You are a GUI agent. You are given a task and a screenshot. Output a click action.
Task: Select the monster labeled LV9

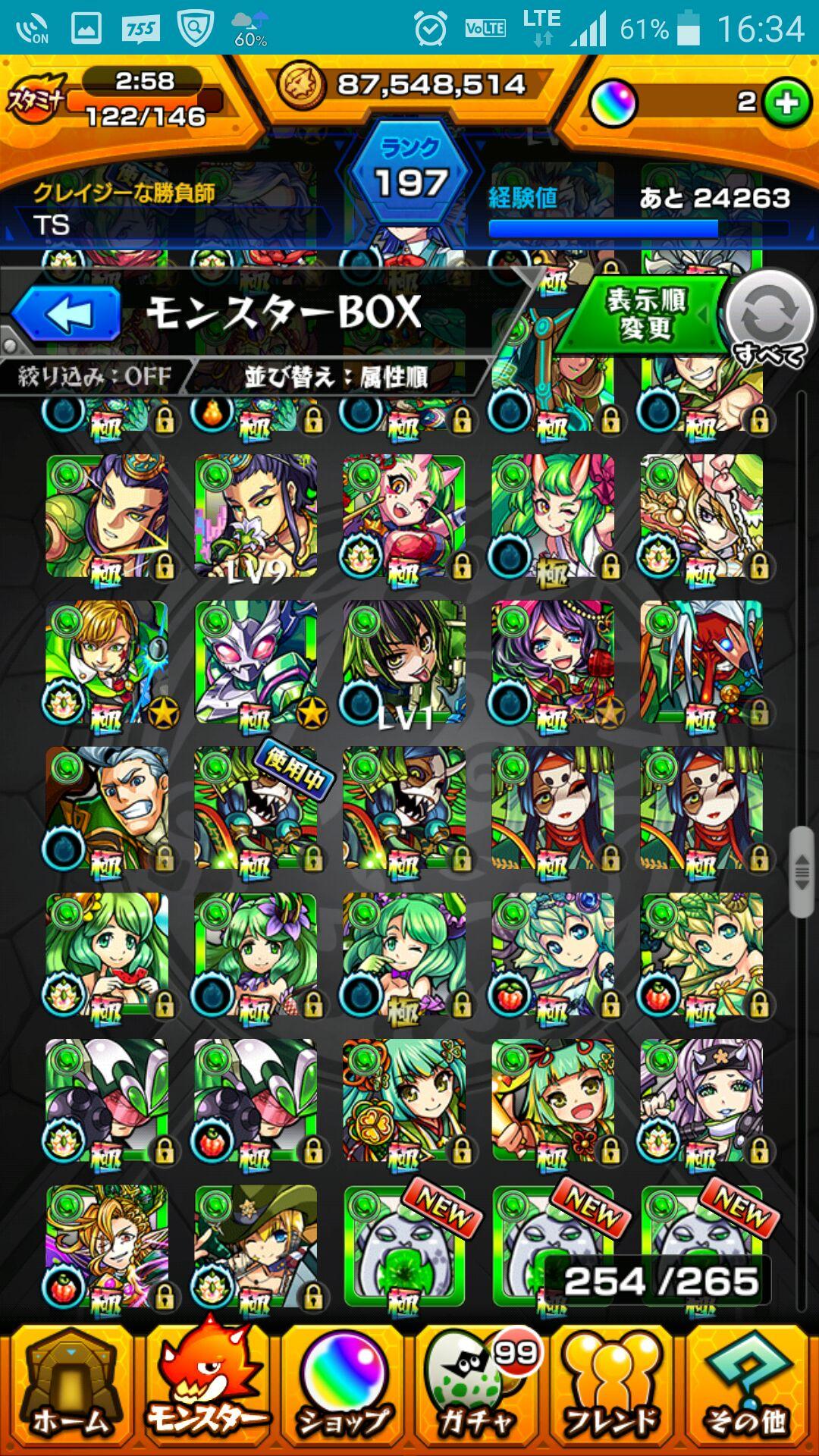tap(256, 516)
